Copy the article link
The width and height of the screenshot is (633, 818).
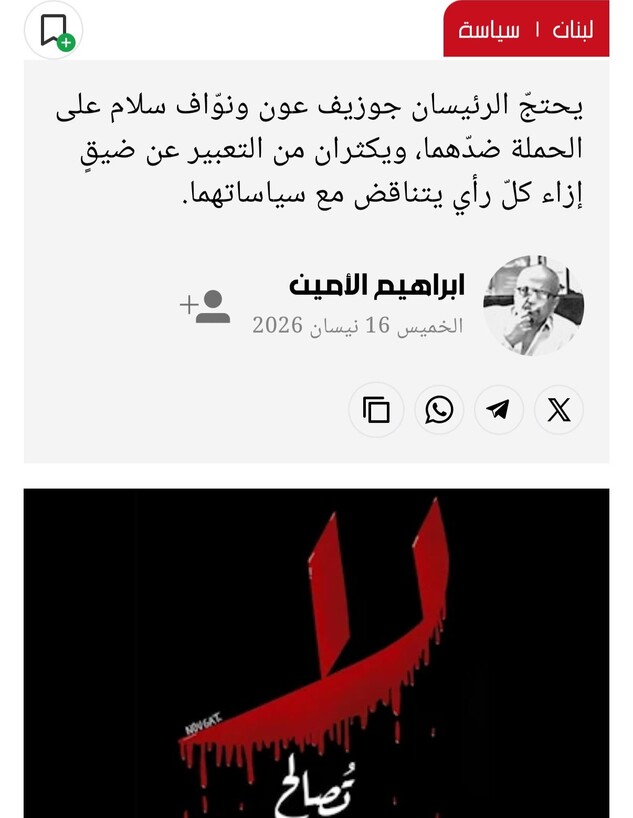pos(377,410)
